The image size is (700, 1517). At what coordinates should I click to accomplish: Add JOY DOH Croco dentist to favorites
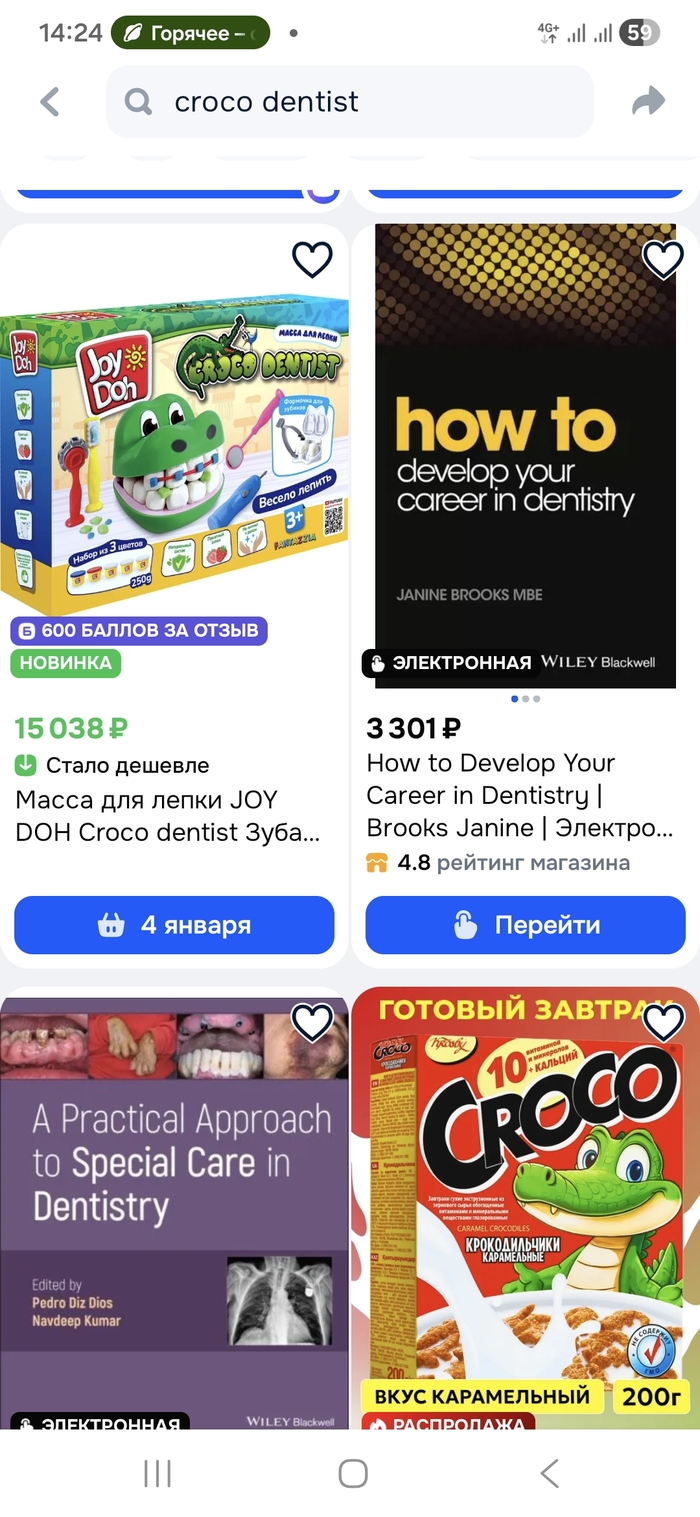pos(312,260)
